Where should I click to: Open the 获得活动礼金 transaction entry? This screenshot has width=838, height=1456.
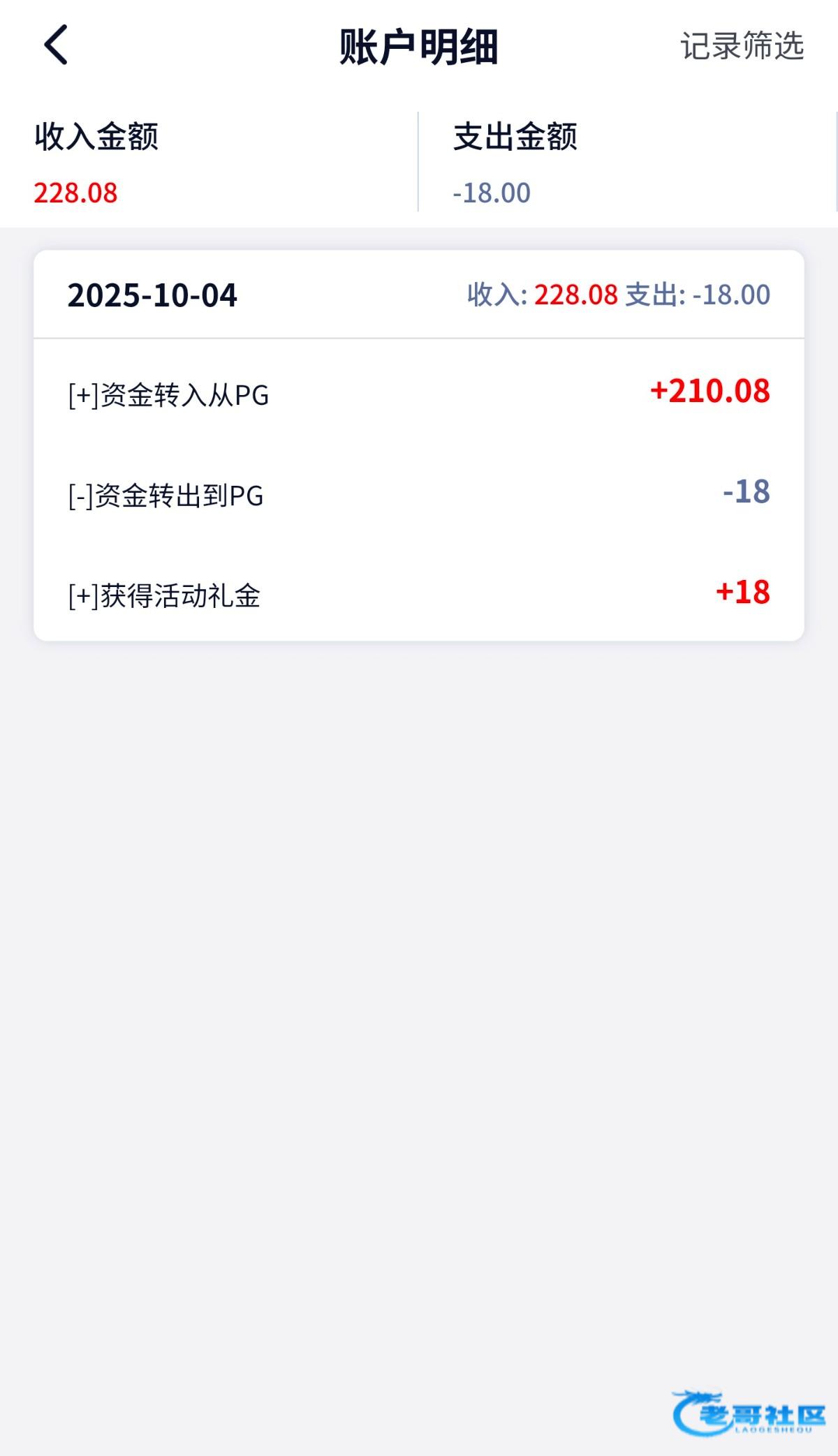419,593
